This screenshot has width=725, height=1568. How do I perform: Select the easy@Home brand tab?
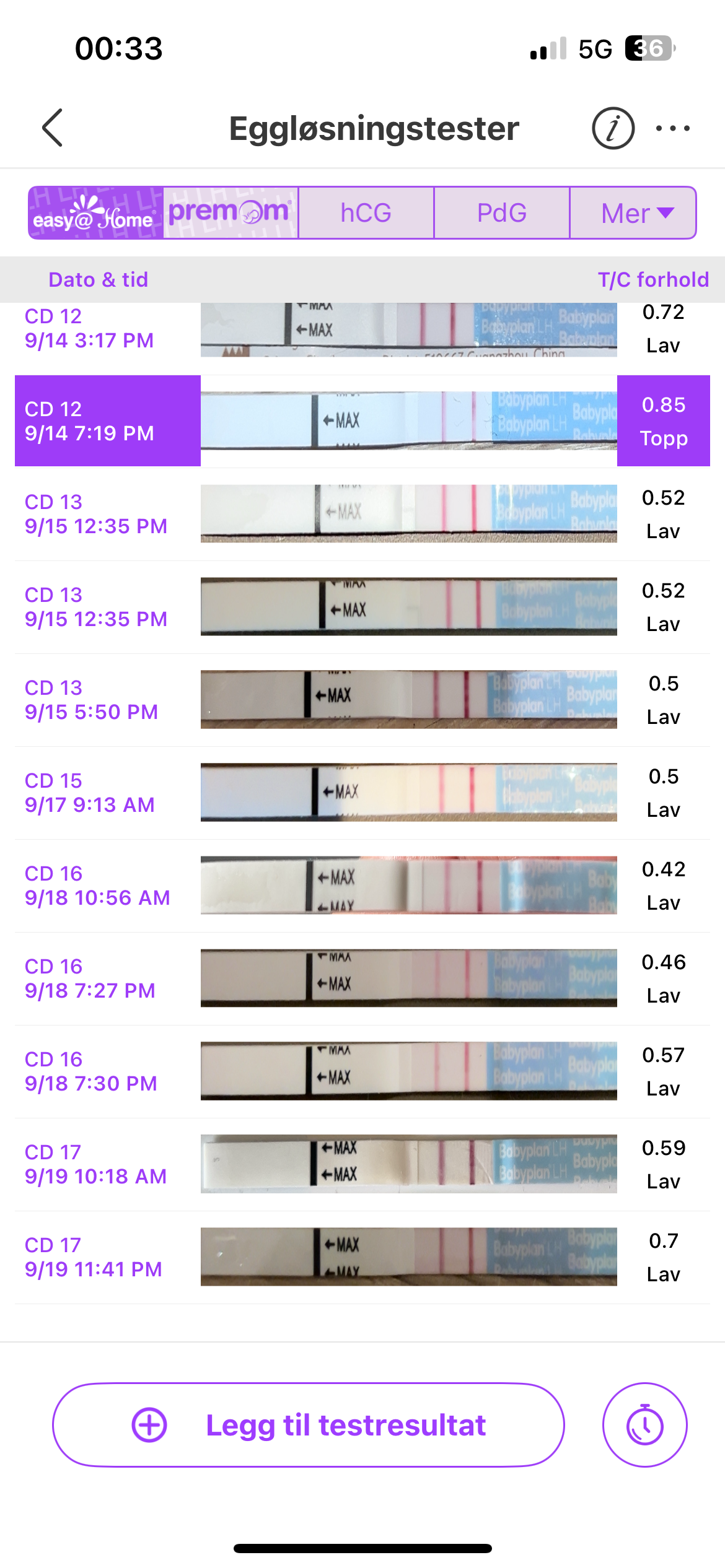96,213
